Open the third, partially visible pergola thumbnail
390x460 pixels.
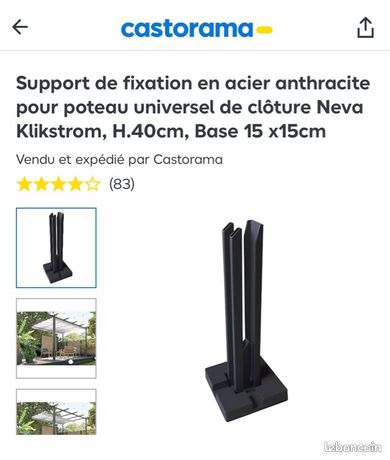tap(56, 412)
